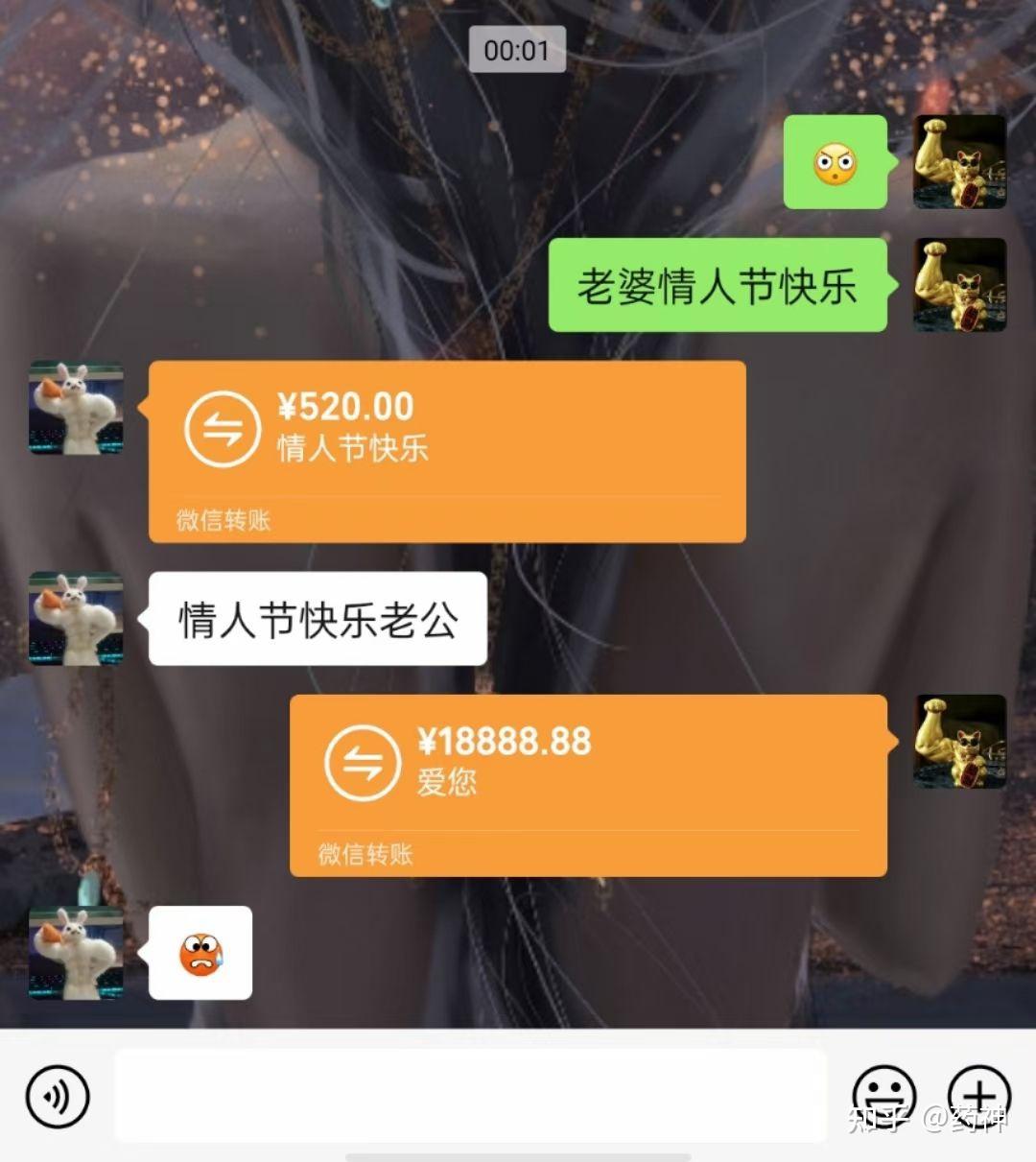The image size is (1036, 1162).
Task: Tap the cat avatar beside 老婆情人节快乐
Action: click(959, 285)
